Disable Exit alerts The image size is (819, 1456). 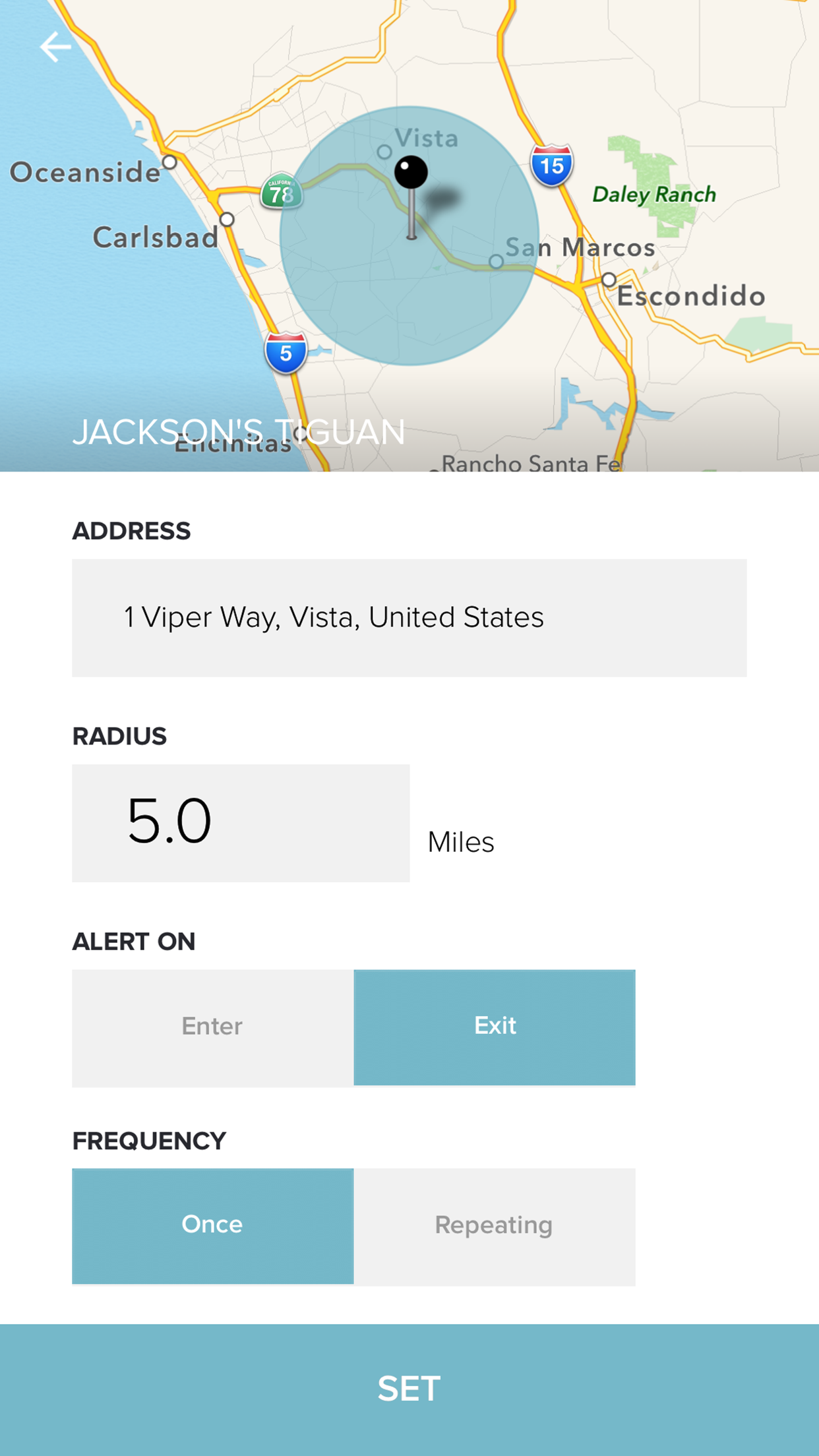[x=494, y=1026]
